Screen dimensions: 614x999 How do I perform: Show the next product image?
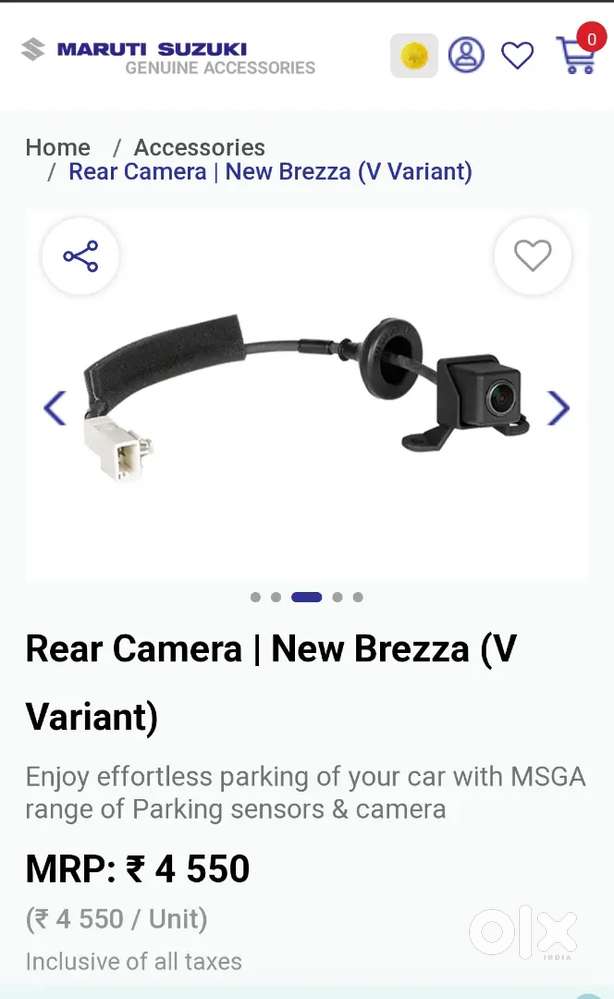pos(559,407)
